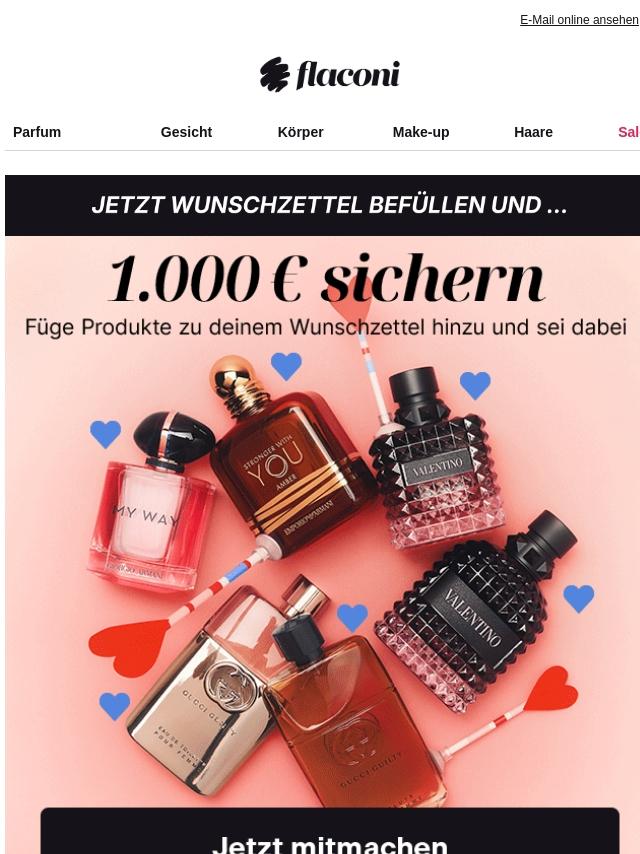Browse the Haare category
Viewport: 640px width, 854px height.
pos(533,132)
